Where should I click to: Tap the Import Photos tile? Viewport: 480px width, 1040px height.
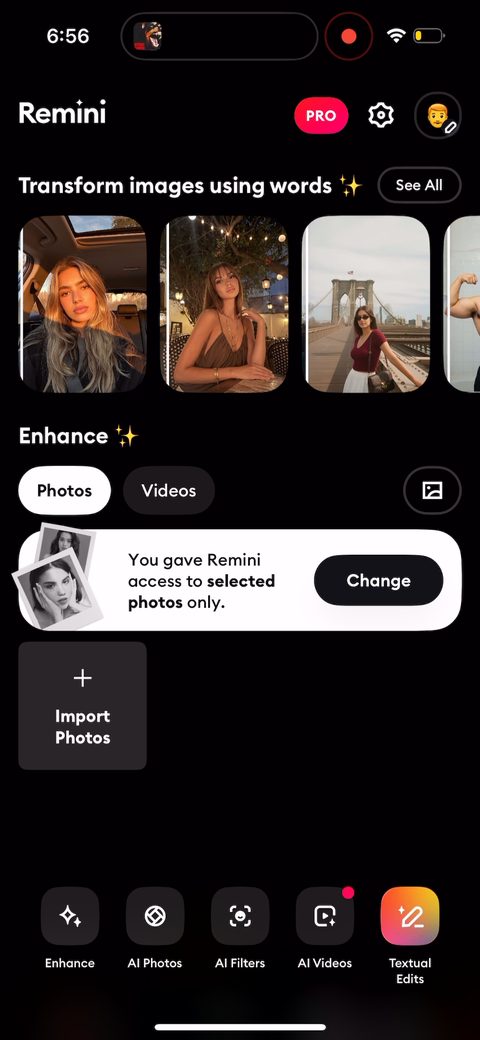82,706
